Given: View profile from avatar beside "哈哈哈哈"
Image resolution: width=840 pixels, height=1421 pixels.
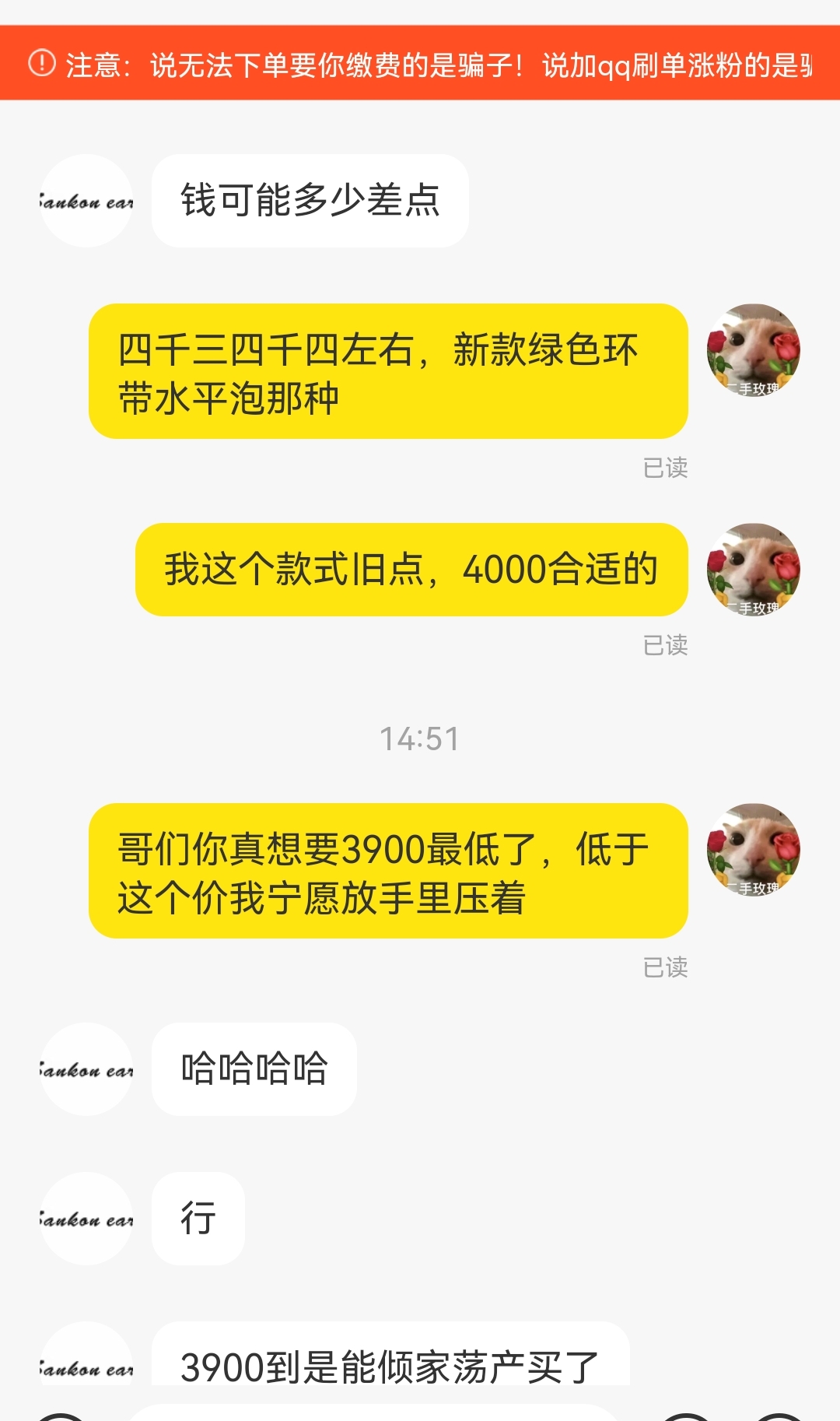Looking at the screenshot, I should pyautogui.click(x=86, y=1069).
